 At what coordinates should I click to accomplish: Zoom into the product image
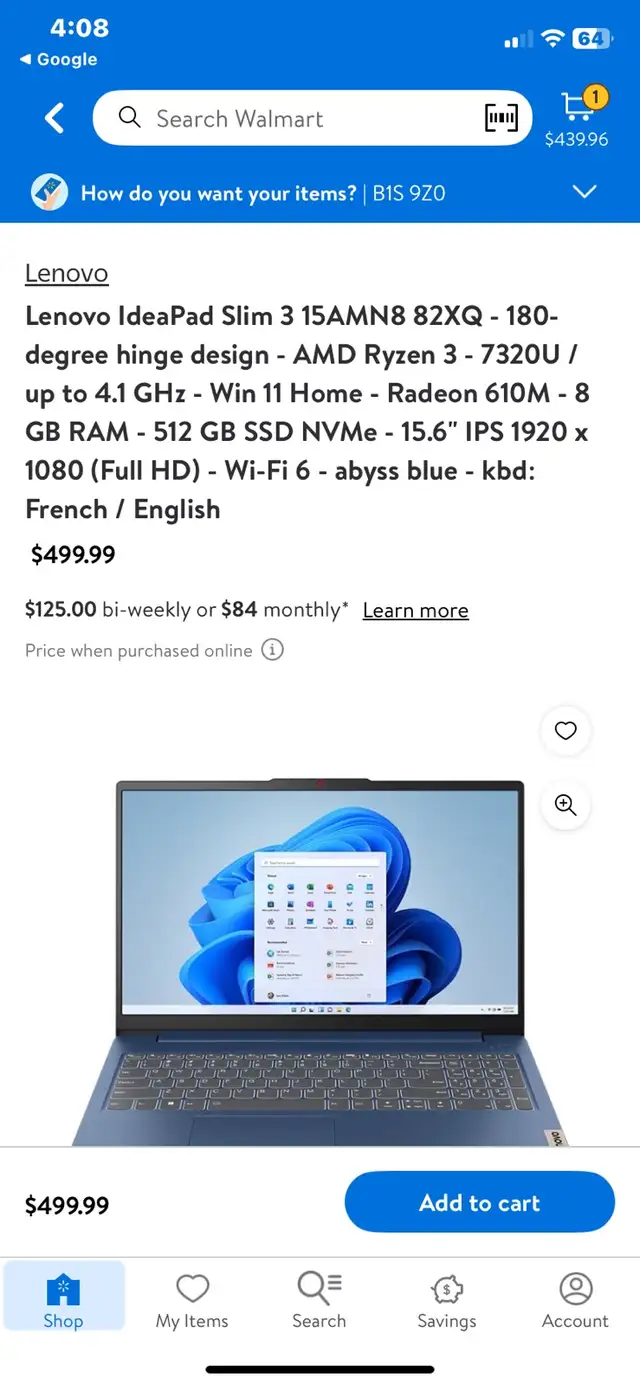coord(566,805)
